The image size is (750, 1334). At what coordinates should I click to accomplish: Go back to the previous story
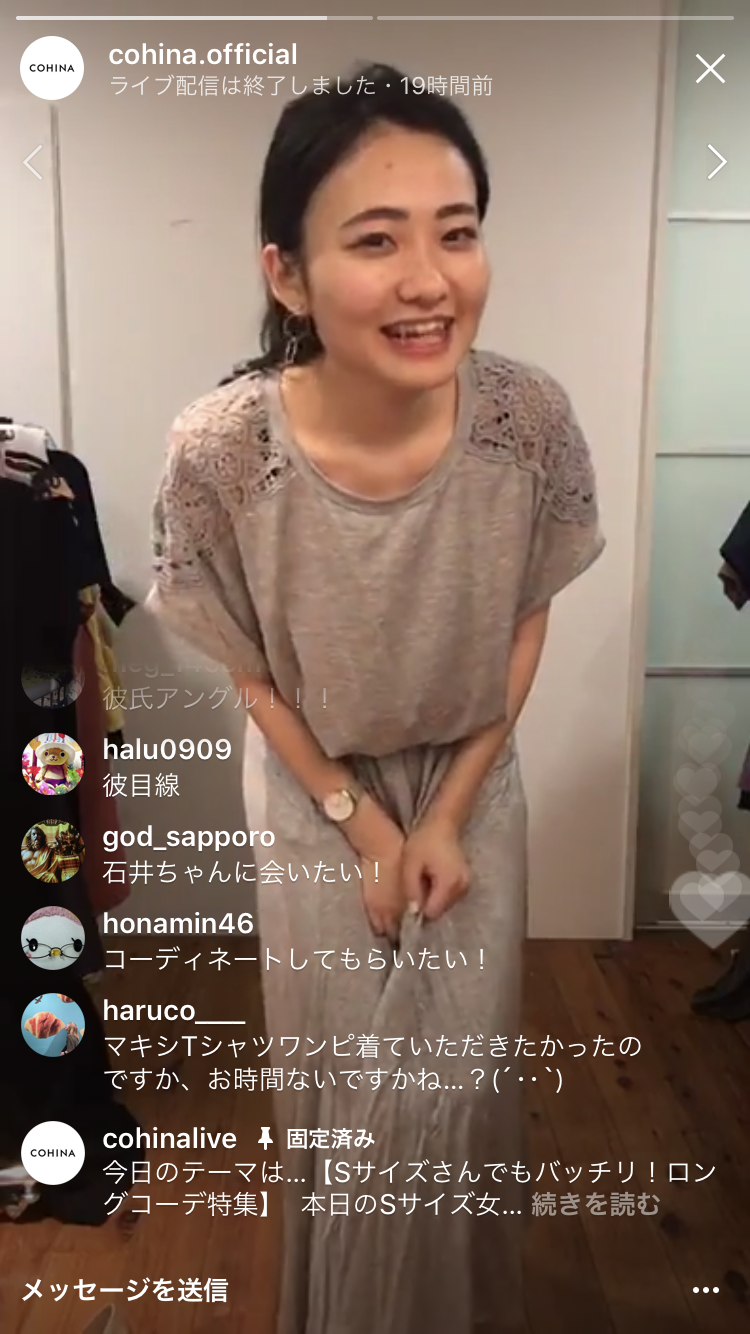[33, 162]
